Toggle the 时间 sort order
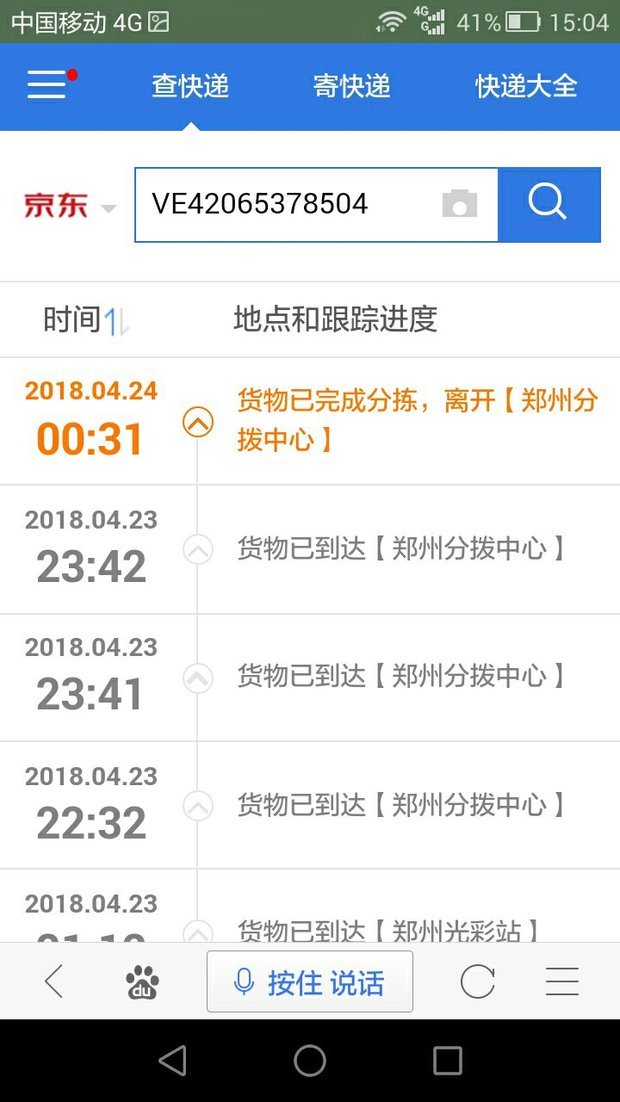 tap(87, 320)
